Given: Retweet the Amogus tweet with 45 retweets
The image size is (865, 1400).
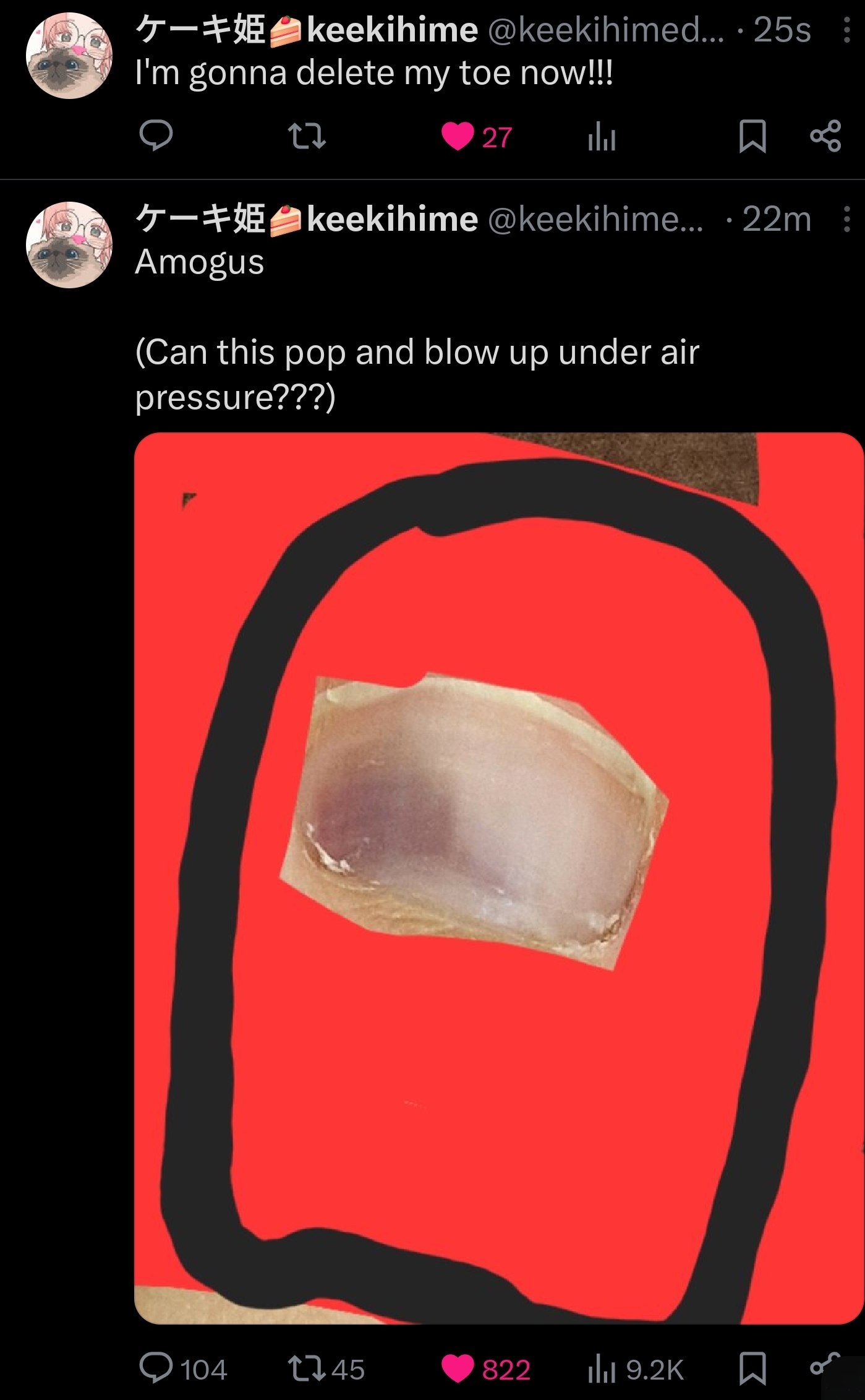Looking at the screenshot, I should (x=326, y=1368).
